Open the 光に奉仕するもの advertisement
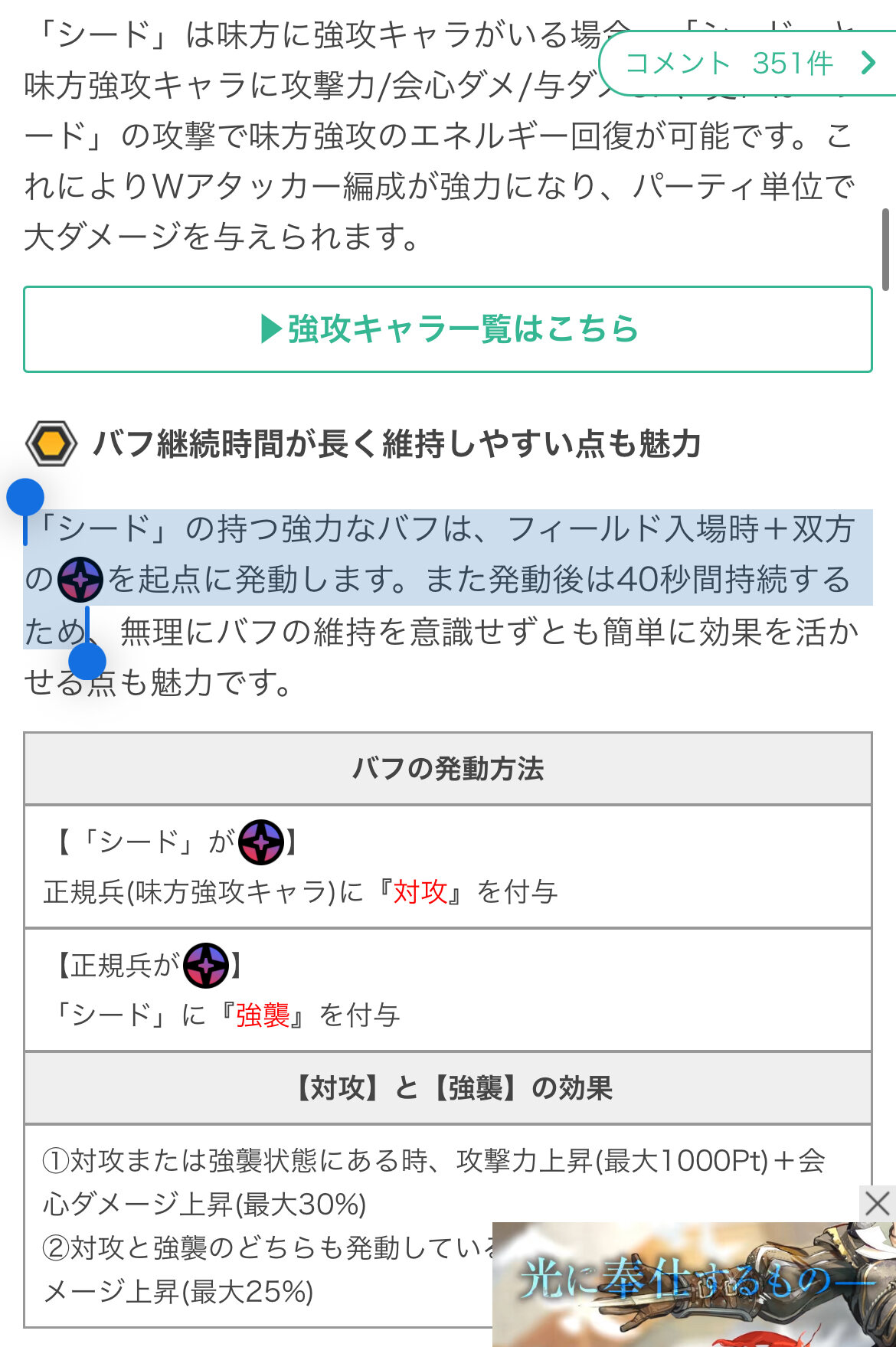This screenshot has height=1347, width=896. click(x=694, y=1284)
